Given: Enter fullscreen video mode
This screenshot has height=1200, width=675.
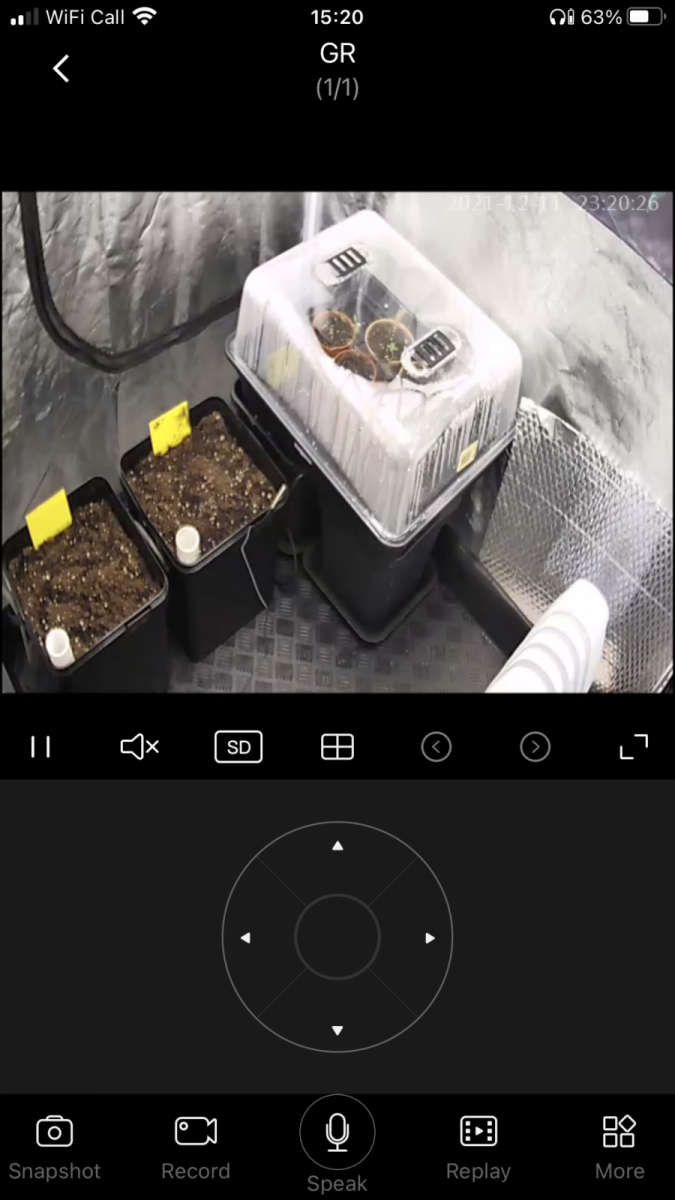Looking at the screenshot, I should click(x=634, y=747).
